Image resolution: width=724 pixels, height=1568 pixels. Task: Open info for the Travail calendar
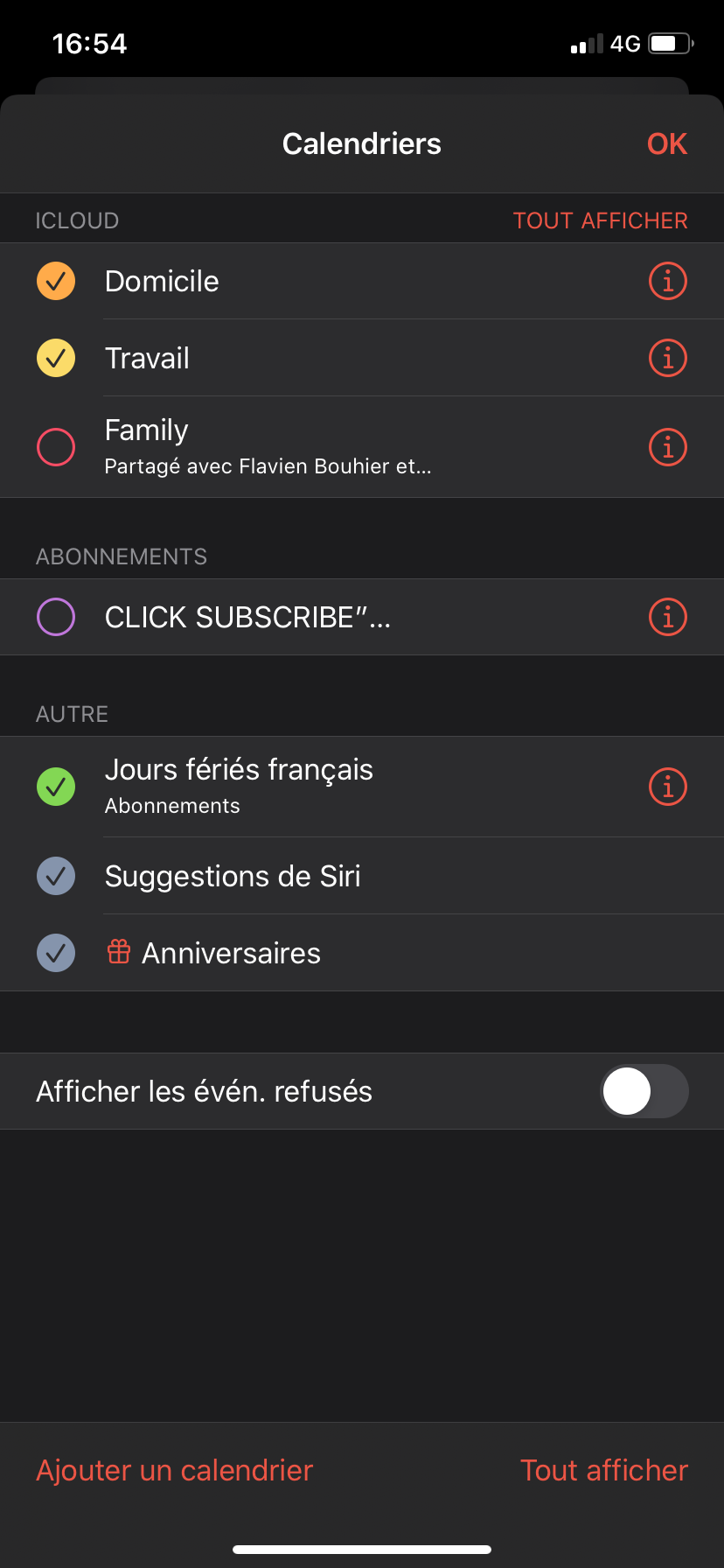pos(668,358)
